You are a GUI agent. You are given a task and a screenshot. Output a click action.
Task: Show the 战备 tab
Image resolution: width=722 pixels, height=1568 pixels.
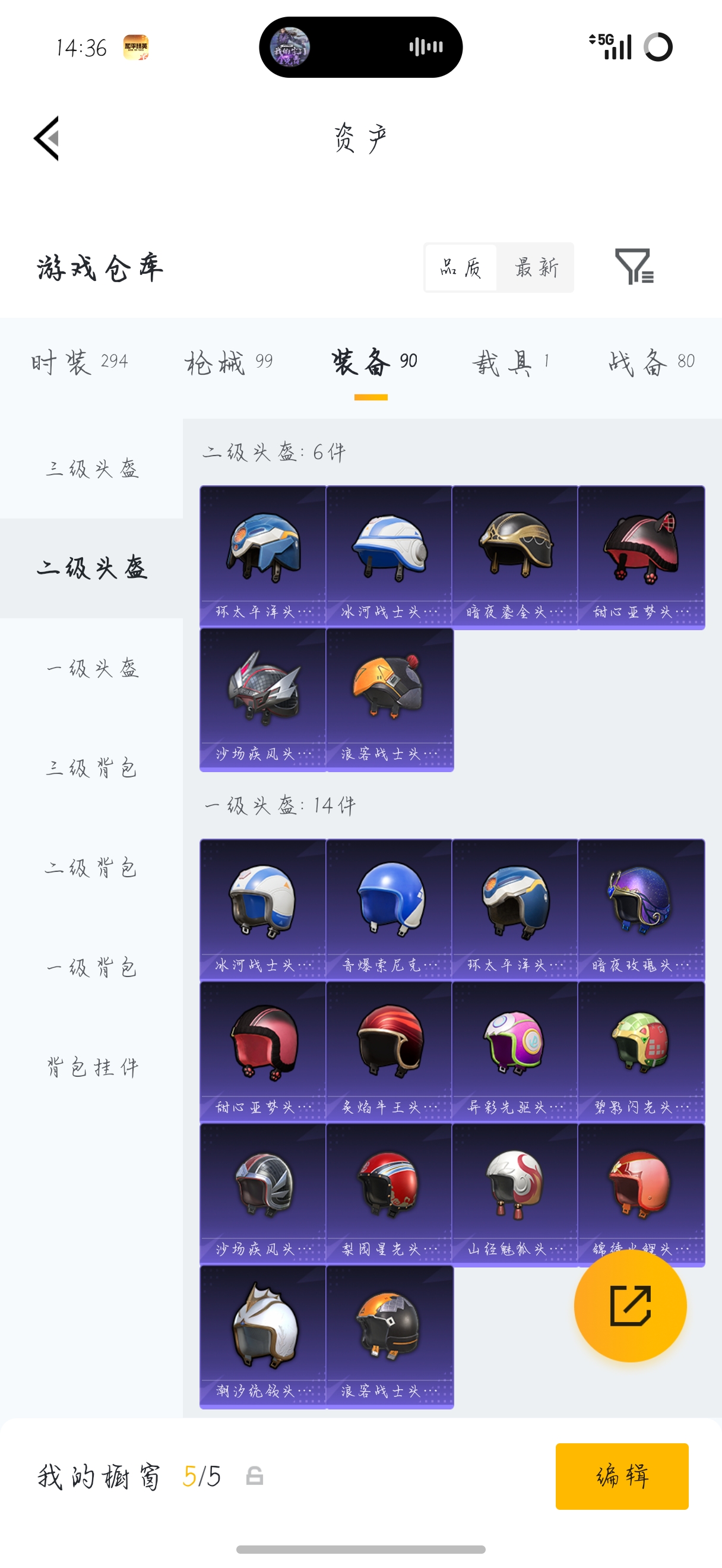(651, 362)
